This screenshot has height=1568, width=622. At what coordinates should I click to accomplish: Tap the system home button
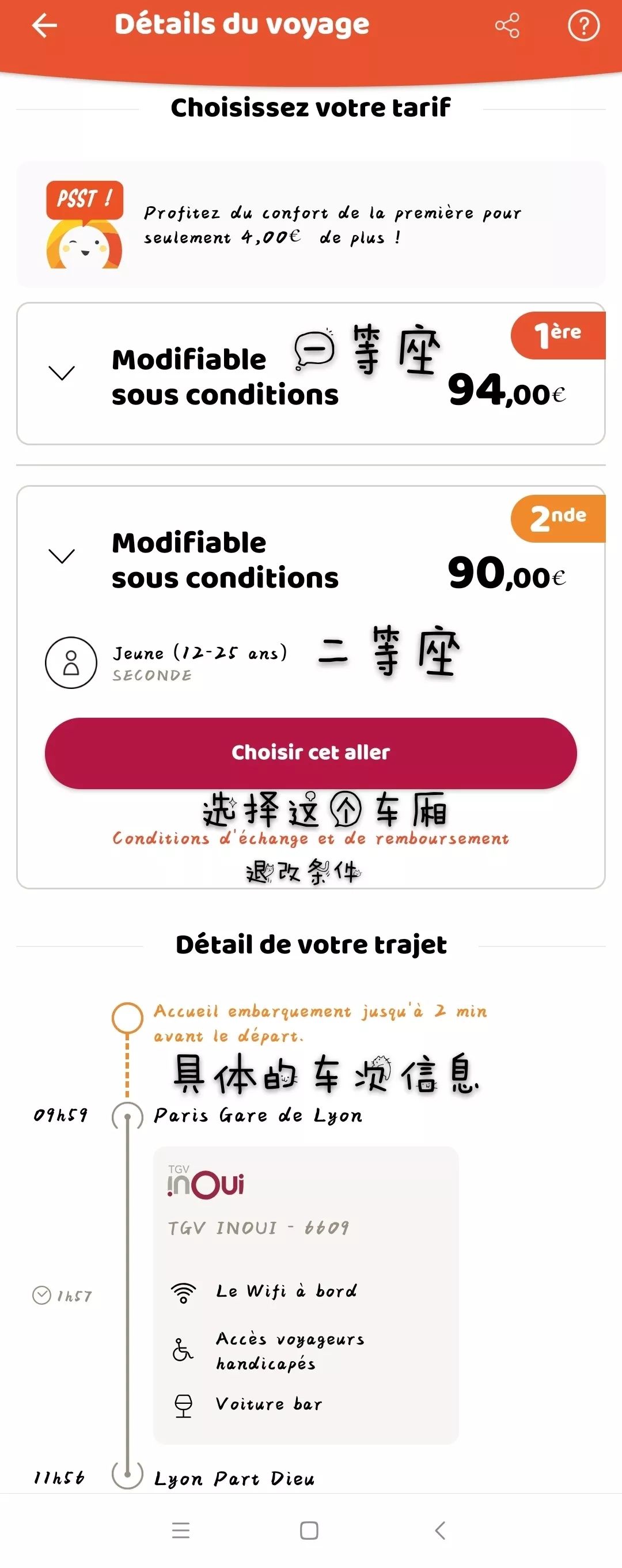pos(309,1529)
